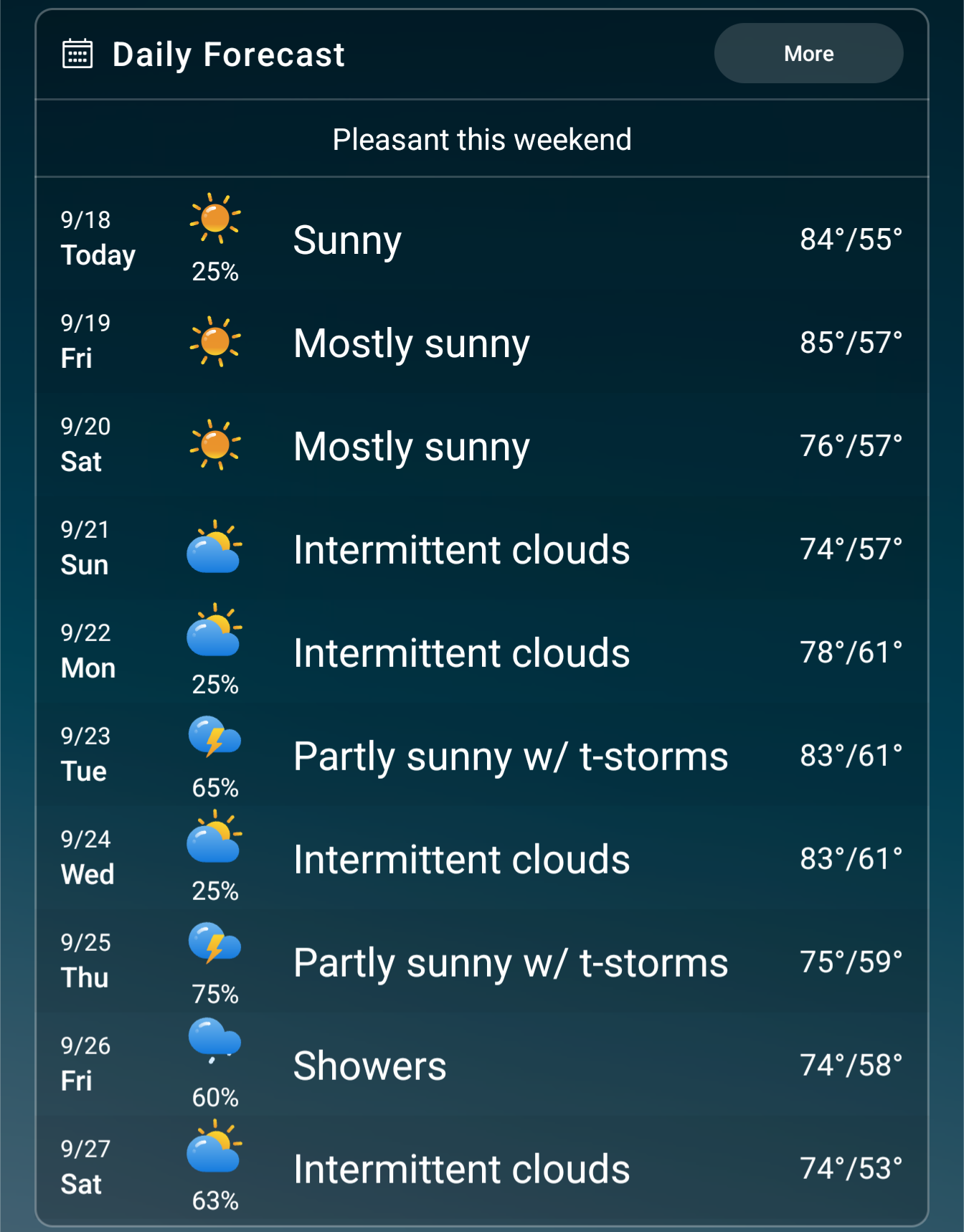964x1232 pixels.
Task: View Saturday 9/27 Intermittent clouds forecast
Action: (x=482, y=1169)
